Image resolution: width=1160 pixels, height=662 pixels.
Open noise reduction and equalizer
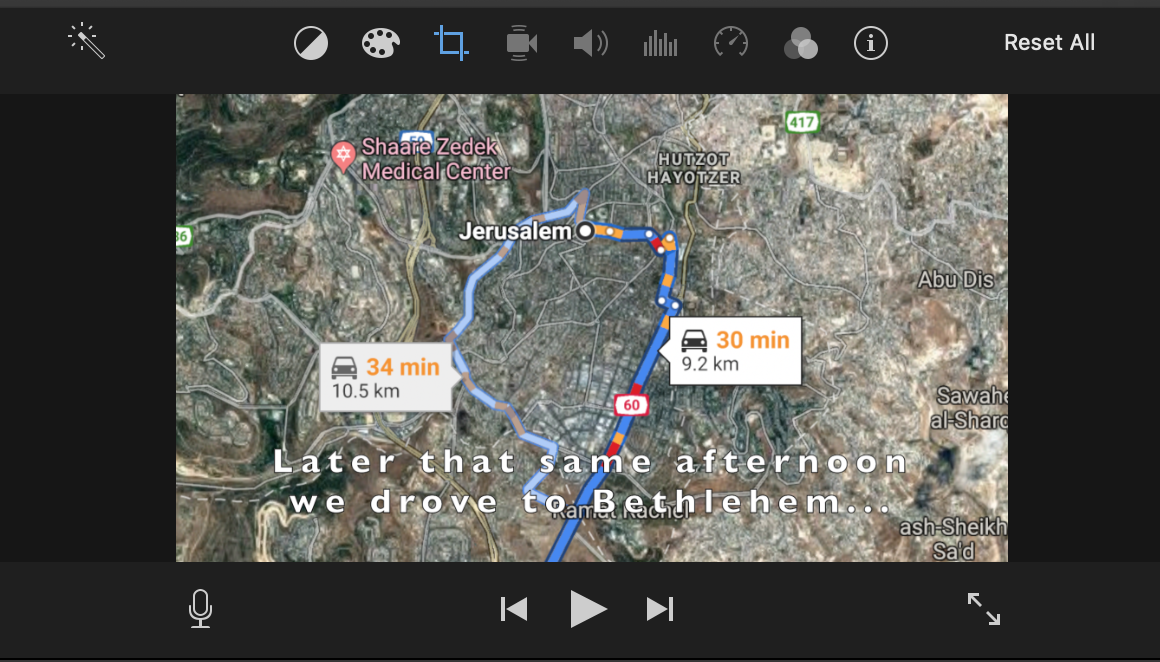[x=660, y=43]
